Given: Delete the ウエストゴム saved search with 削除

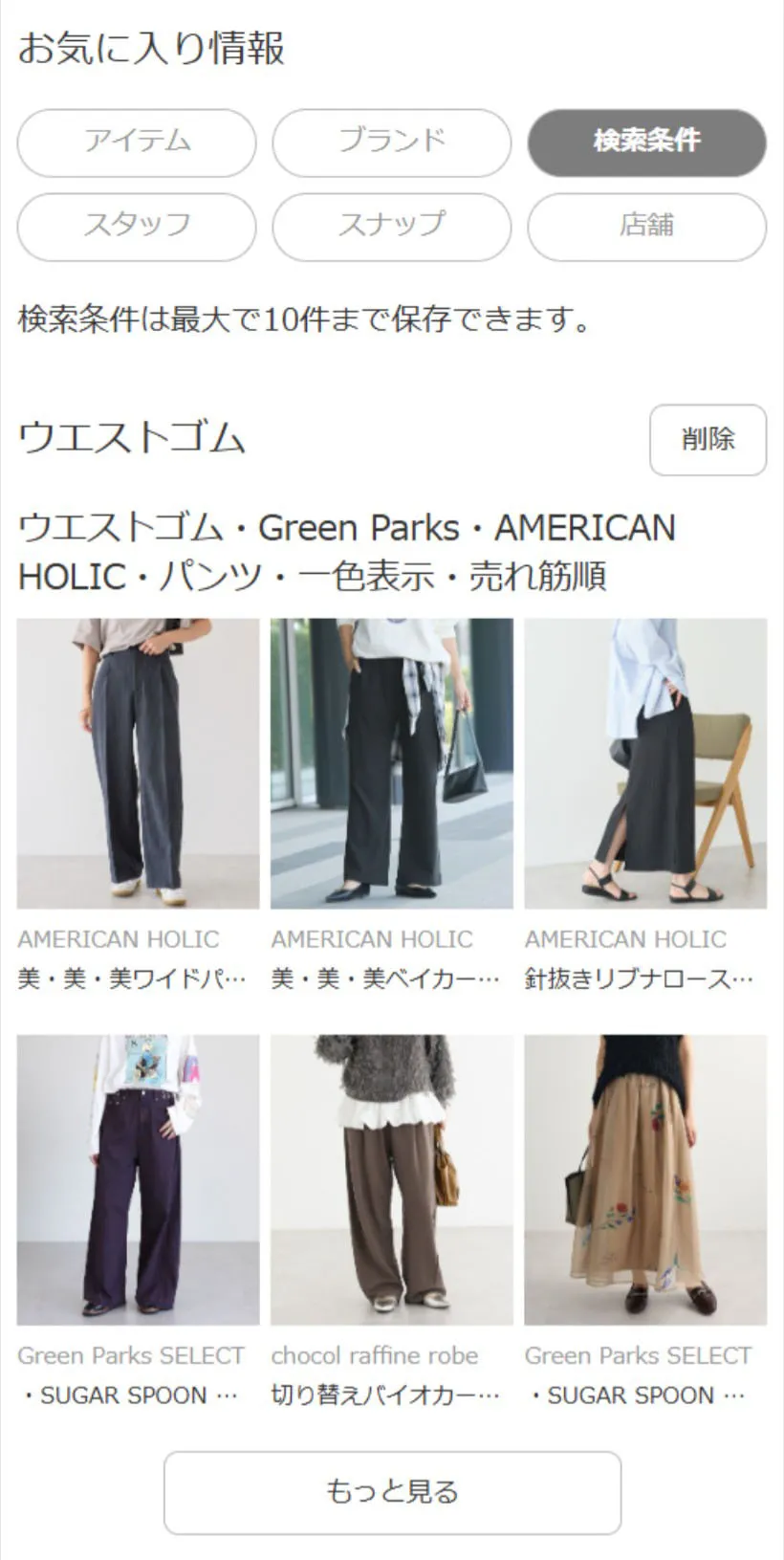Looking at the screenshot, I should 708,440.
